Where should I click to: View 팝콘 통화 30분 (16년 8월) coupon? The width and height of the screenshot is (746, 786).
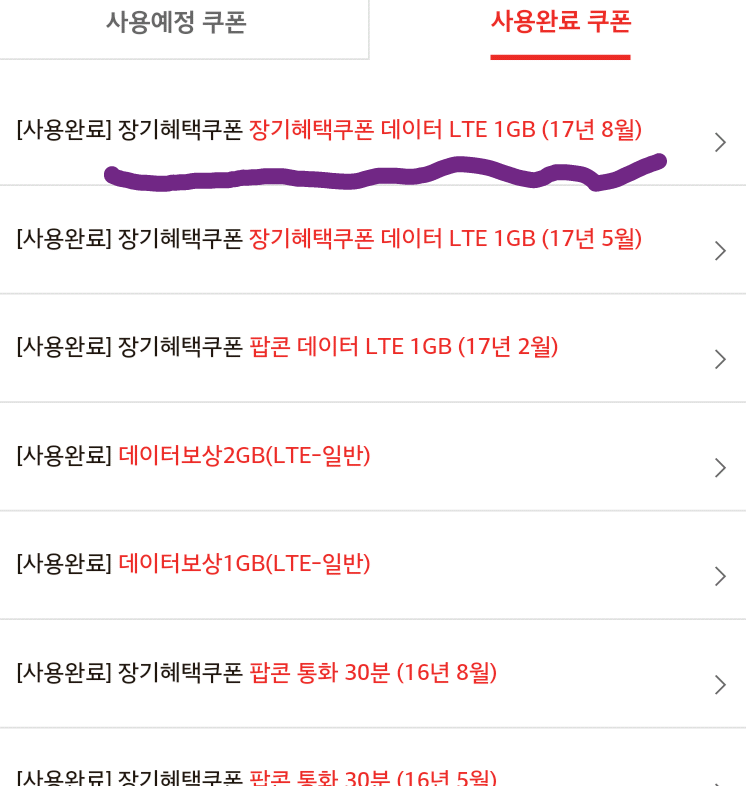373,674
